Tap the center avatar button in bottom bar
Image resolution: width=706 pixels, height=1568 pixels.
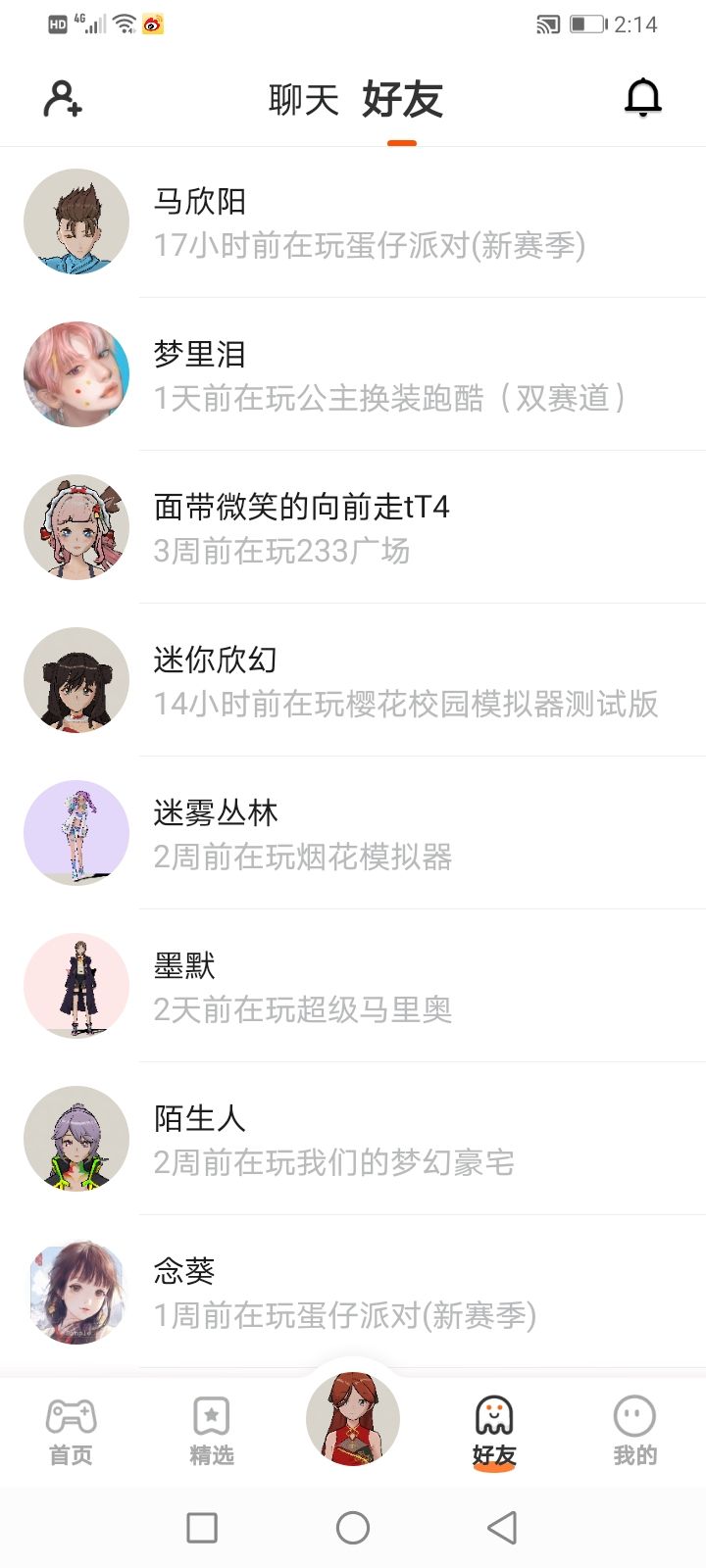tap(353, 1419)
